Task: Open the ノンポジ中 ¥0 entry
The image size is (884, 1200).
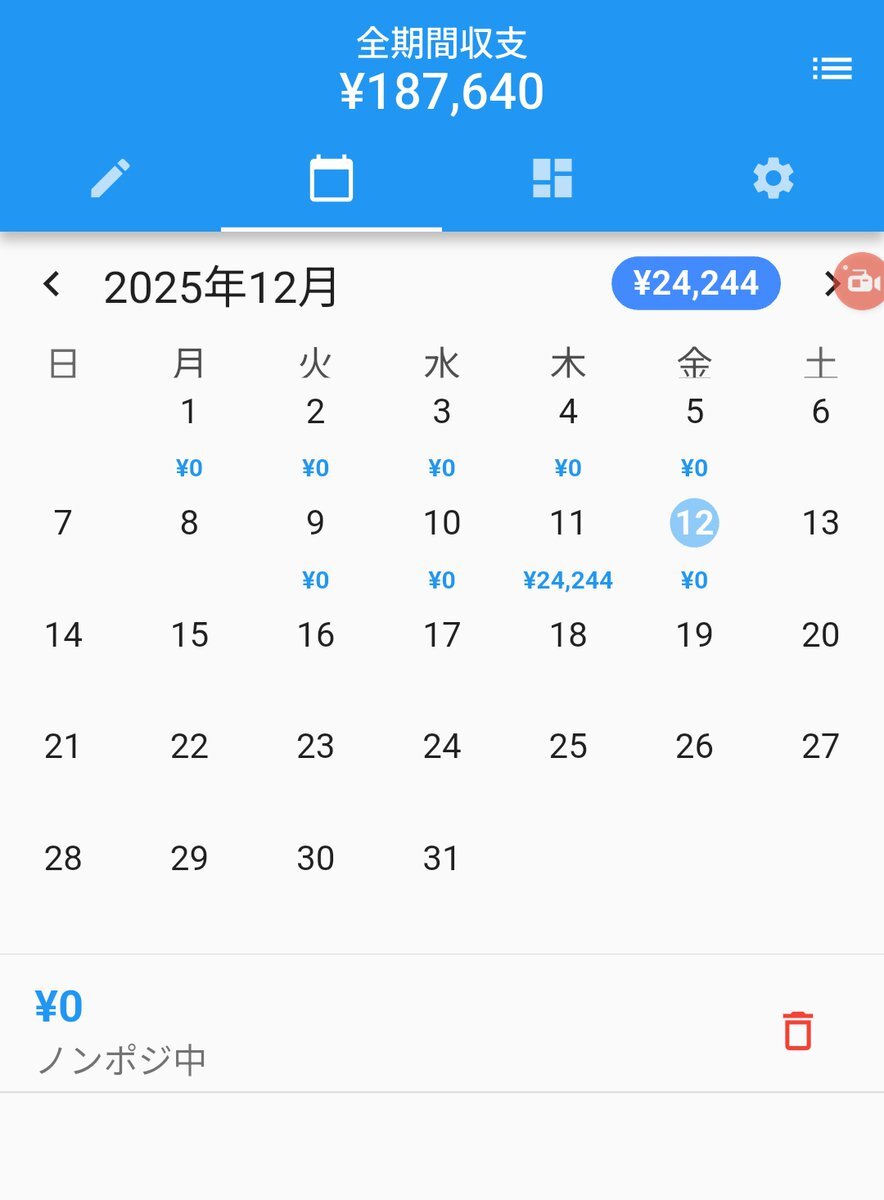Action: [300, 1030]
